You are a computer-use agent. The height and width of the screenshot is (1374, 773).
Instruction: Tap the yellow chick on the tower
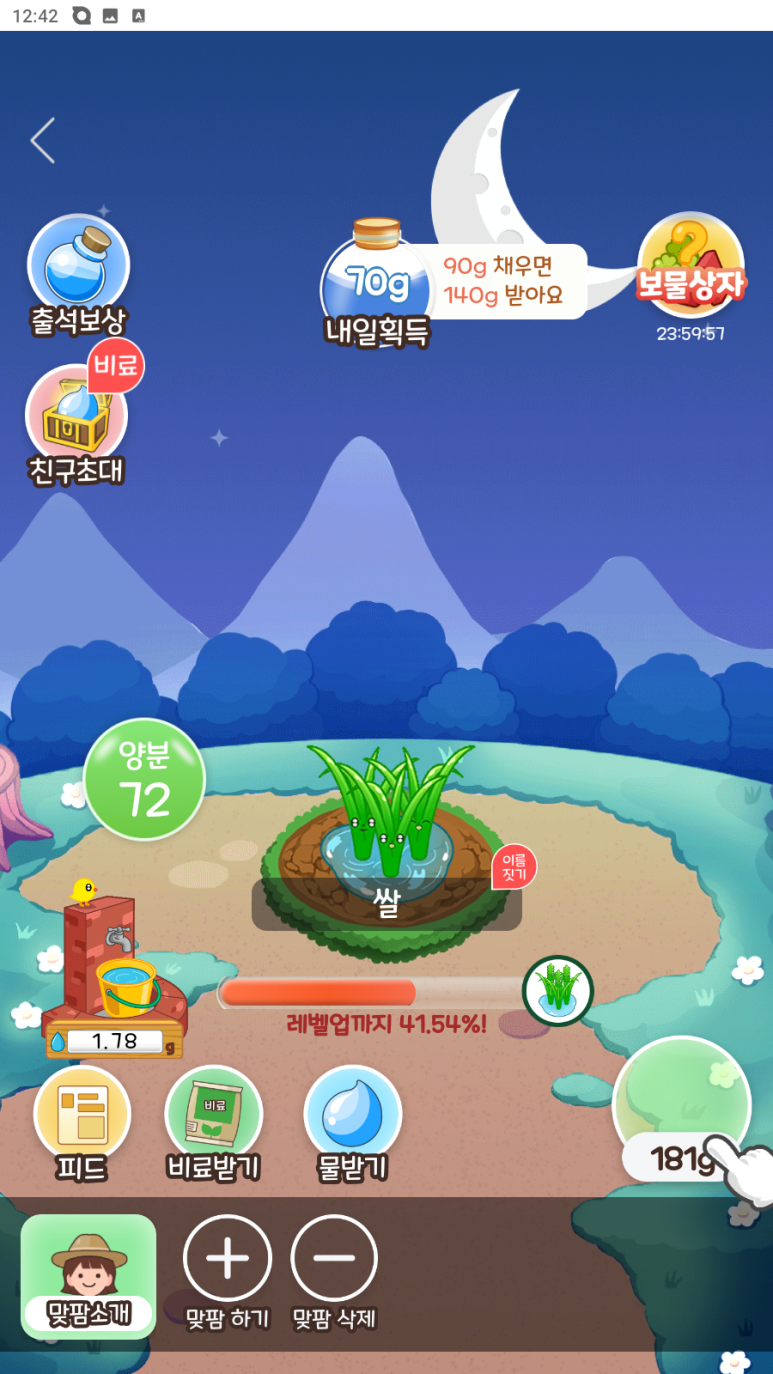coord(86,890)
